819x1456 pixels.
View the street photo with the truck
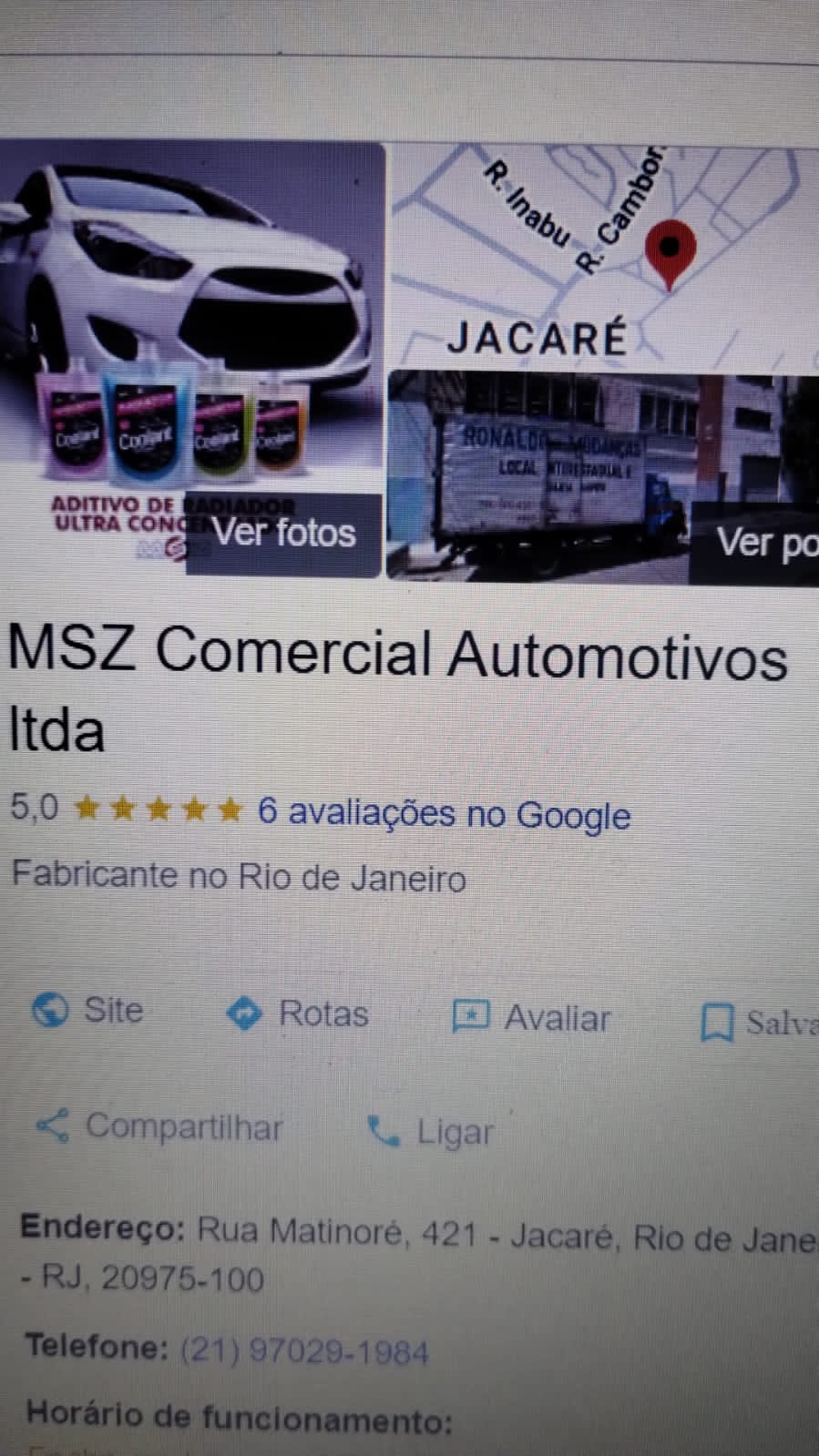click(x=547, y=478)
